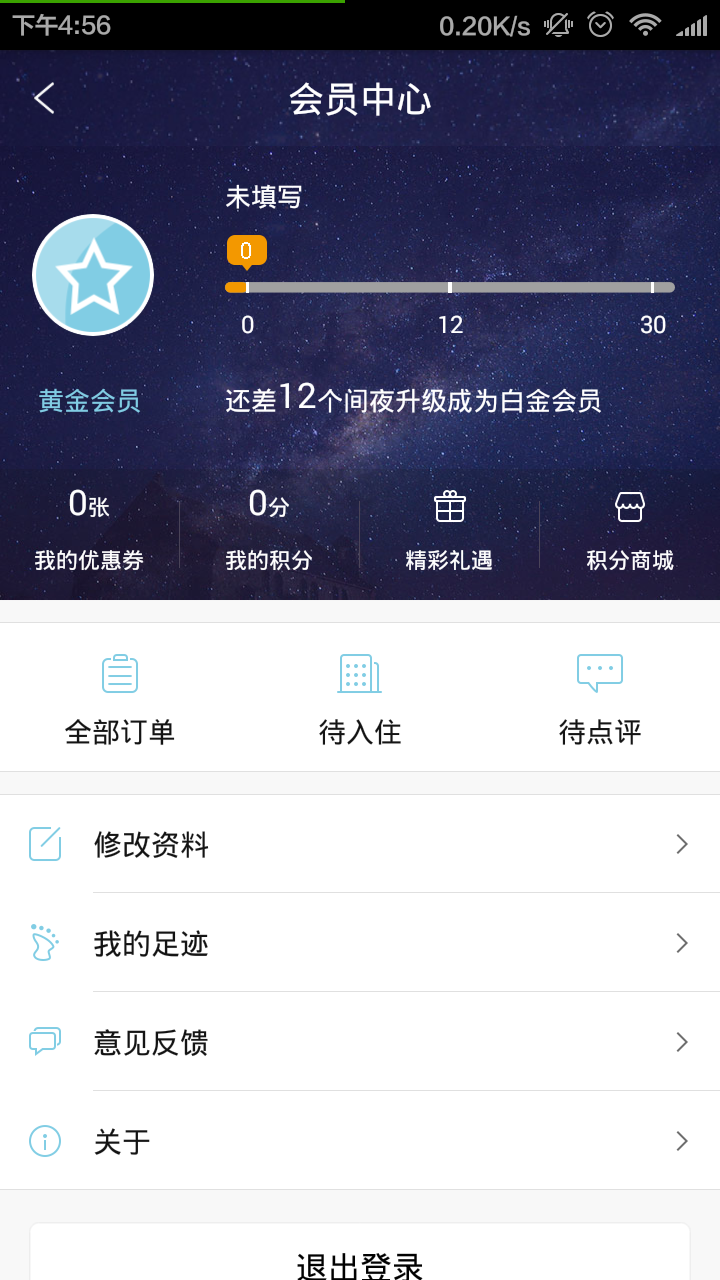This screenshot has width=720, height=1280.
Task: Select the building icon for 待入住
Action: (359, 673)
